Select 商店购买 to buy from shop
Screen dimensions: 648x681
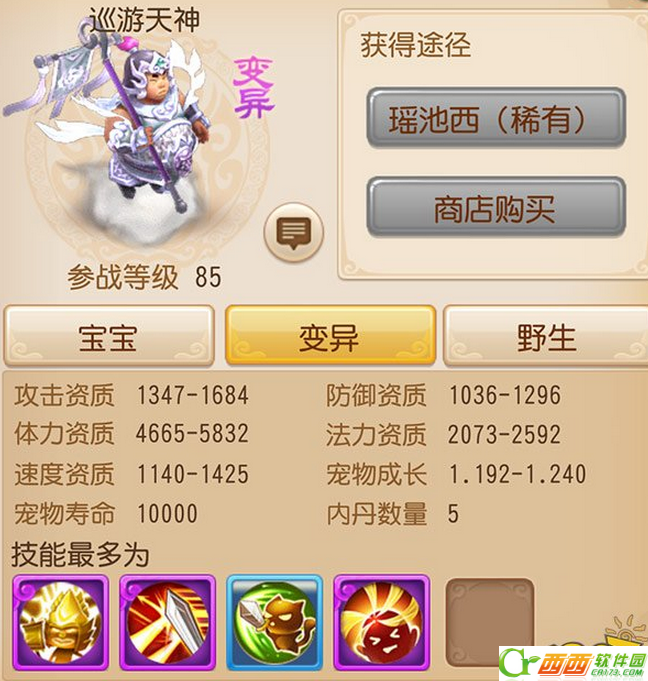[495, 207]
